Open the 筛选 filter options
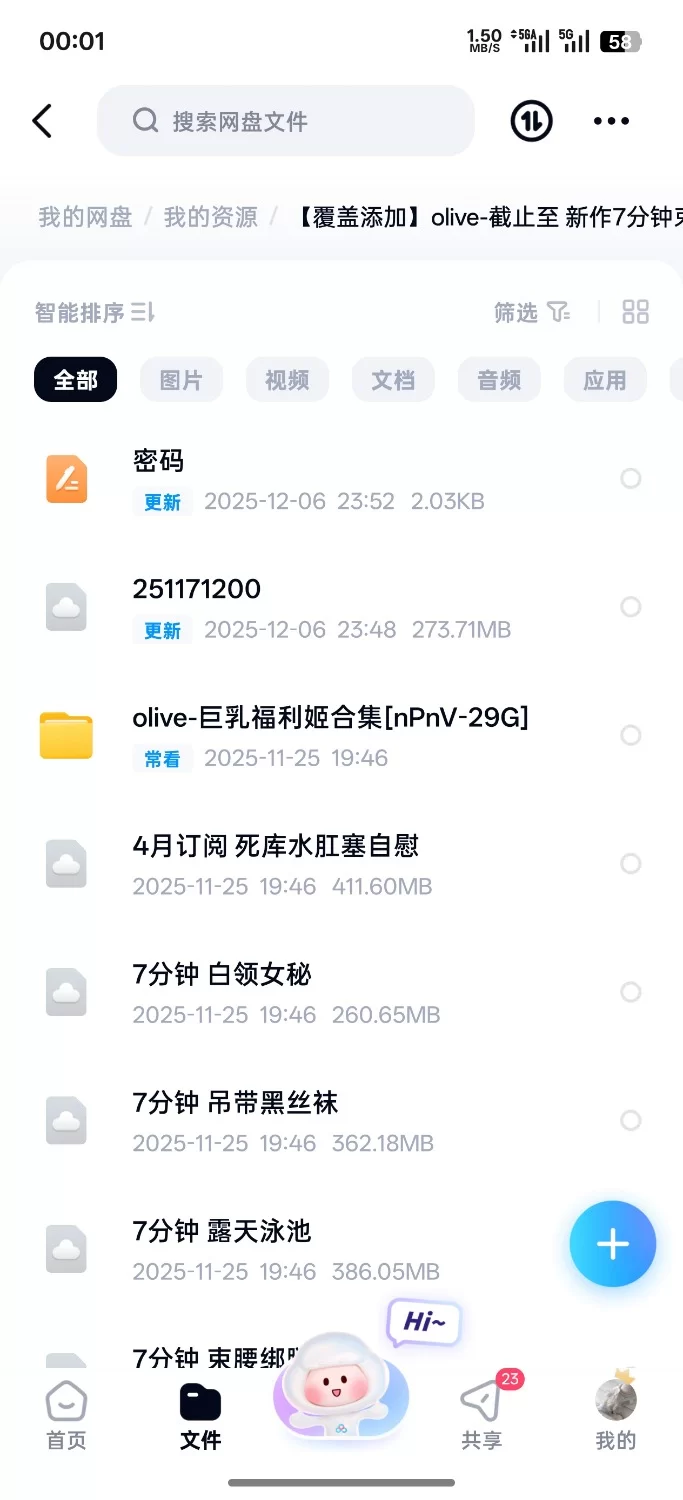 point(531,313)
